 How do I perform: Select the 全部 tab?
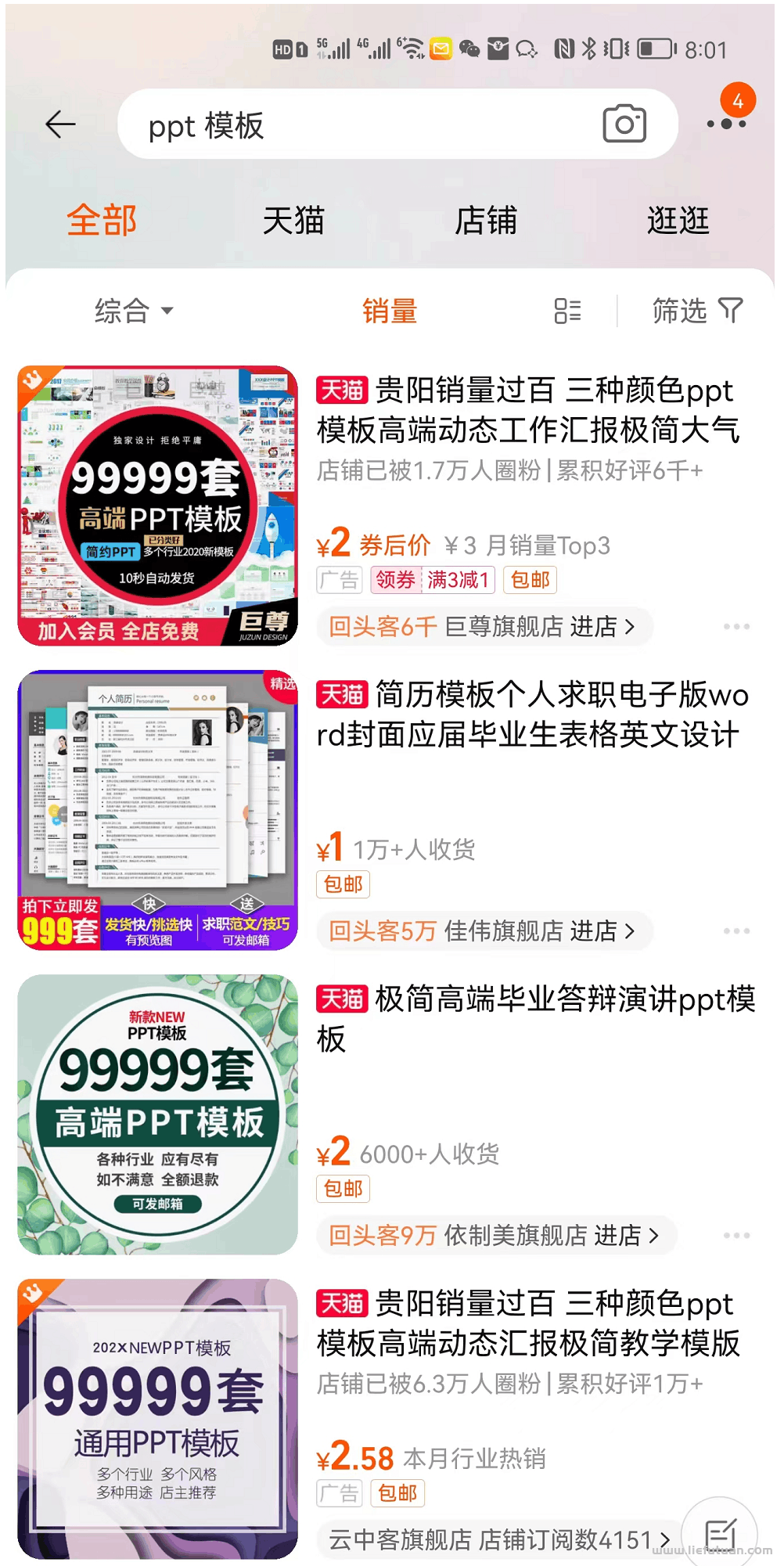pos(102,221)
